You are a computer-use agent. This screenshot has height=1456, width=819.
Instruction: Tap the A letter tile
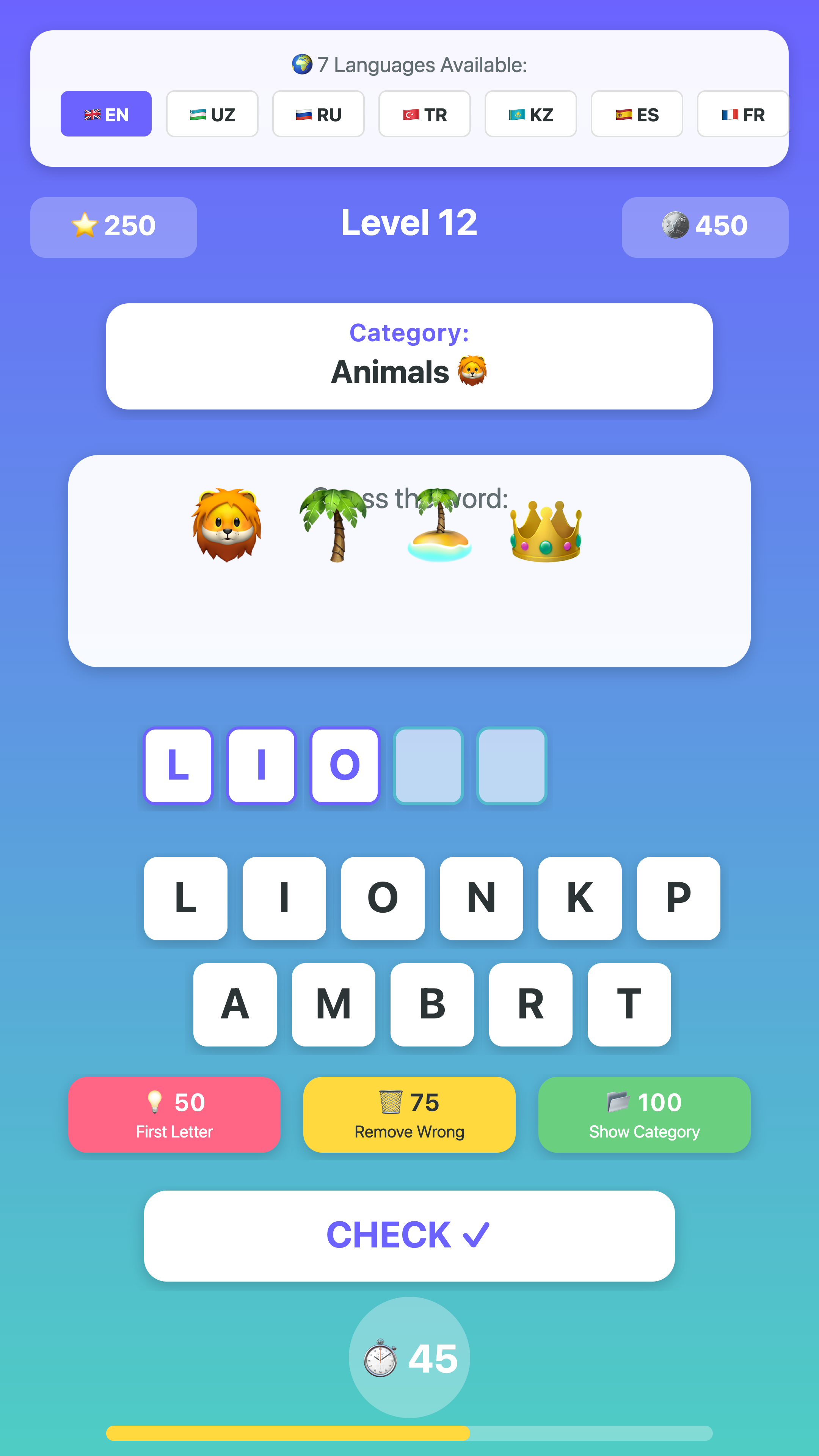235,1004
